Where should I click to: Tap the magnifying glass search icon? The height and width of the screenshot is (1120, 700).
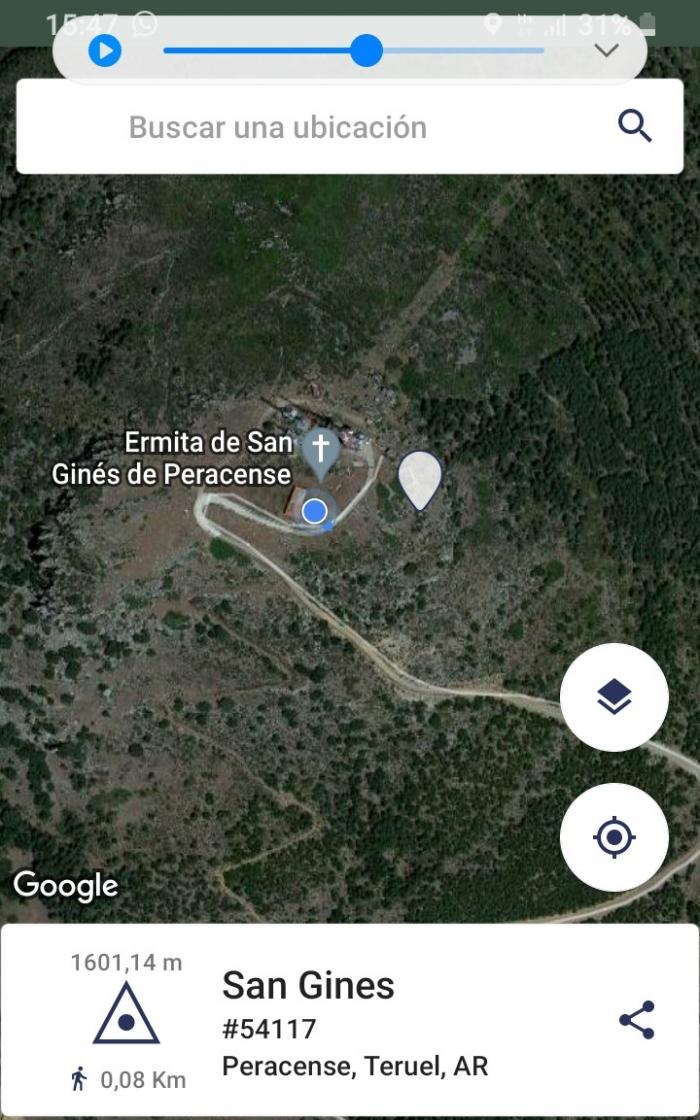(634, 127)
